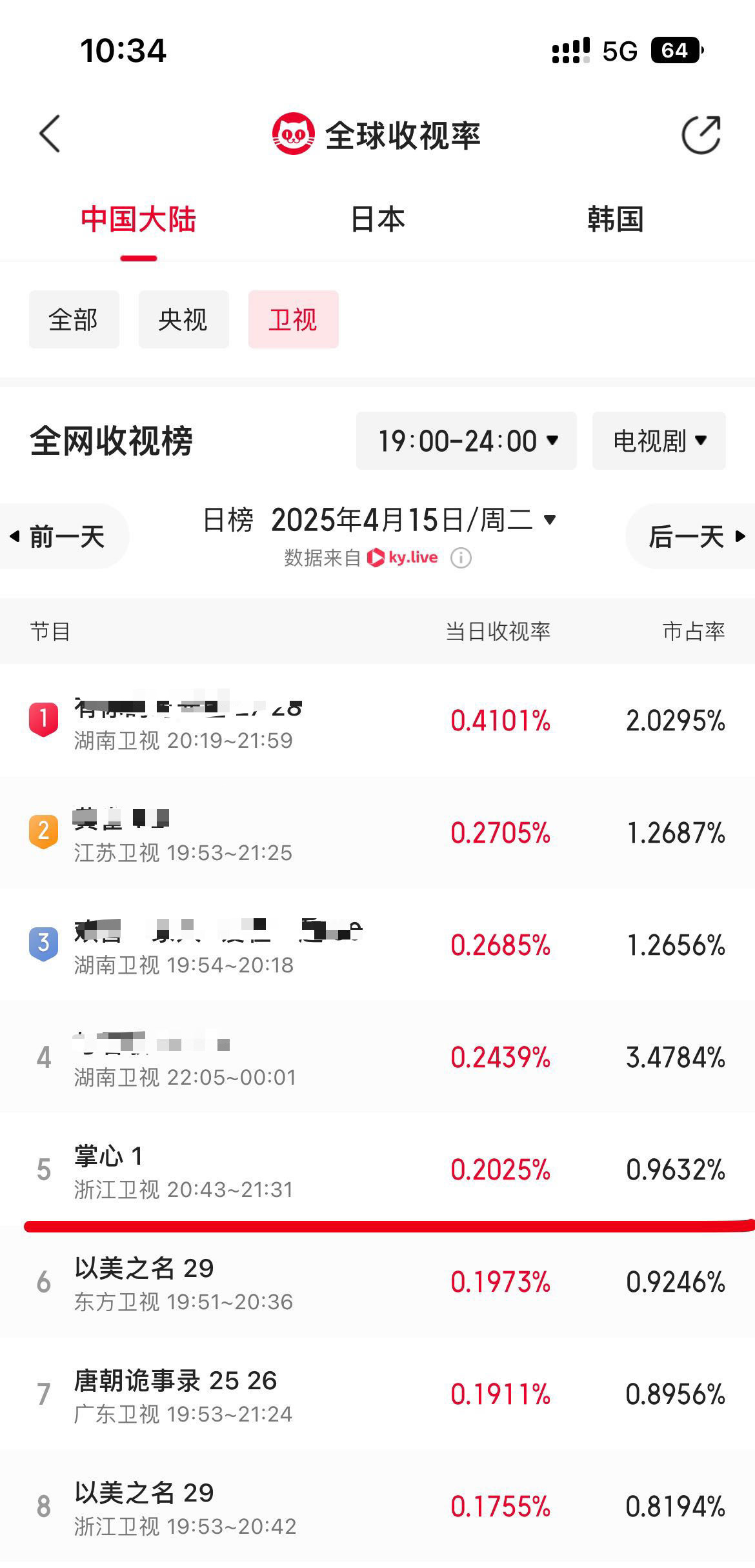
Task: Go to 前一天 rankings
Action: (x=63, y=536)
